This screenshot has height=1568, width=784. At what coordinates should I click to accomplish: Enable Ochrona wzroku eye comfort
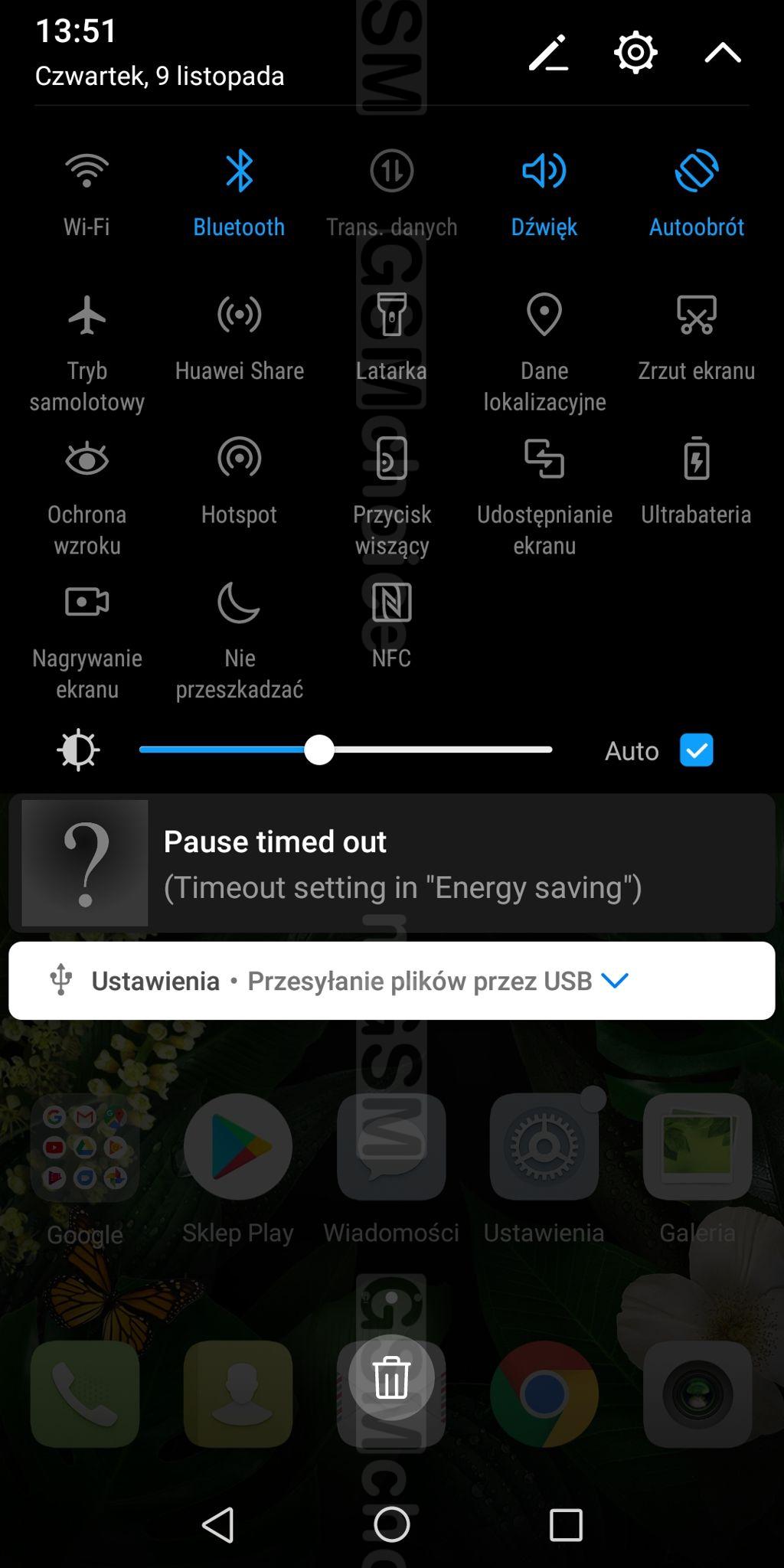click(x=87, y=459)
